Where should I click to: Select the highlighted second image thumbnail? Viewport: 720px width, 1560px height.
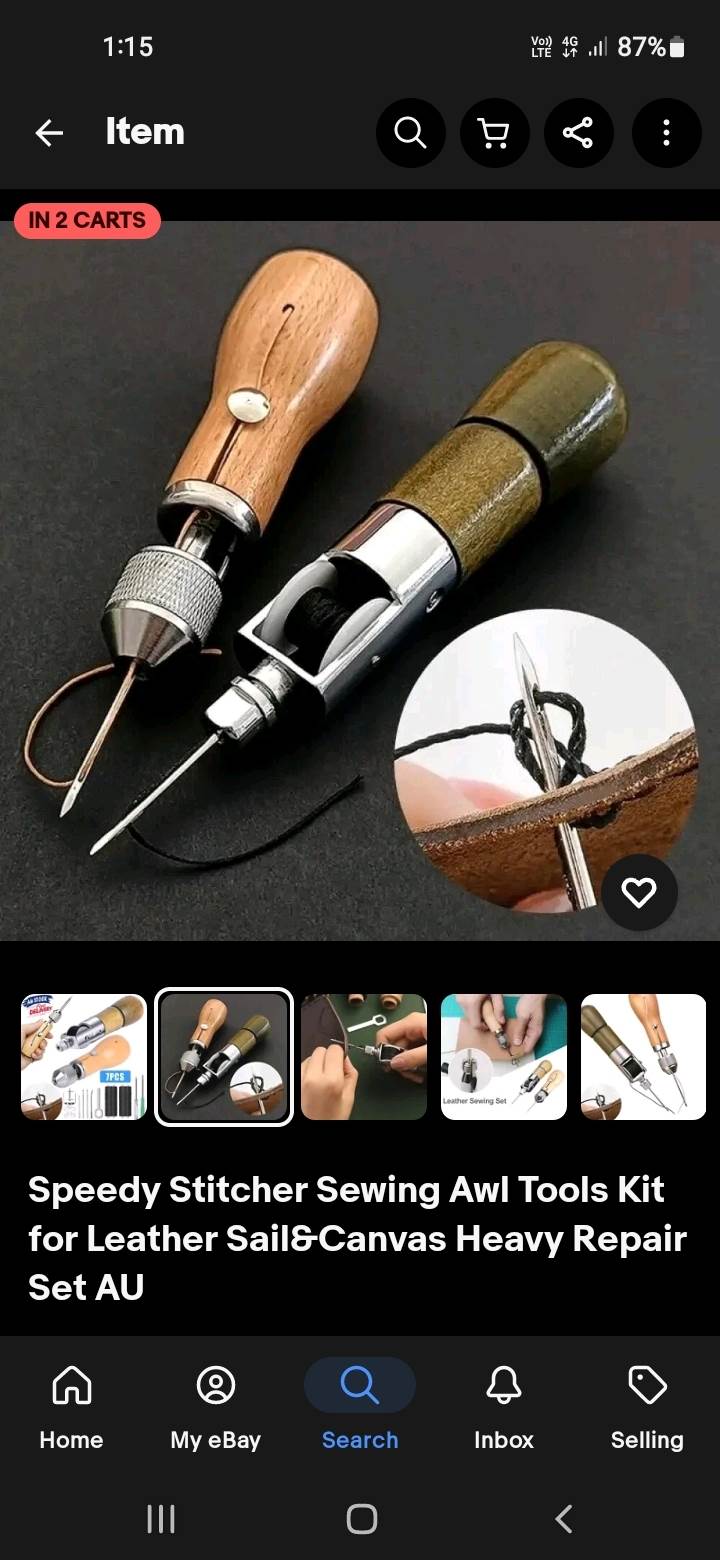(224, 1057)
